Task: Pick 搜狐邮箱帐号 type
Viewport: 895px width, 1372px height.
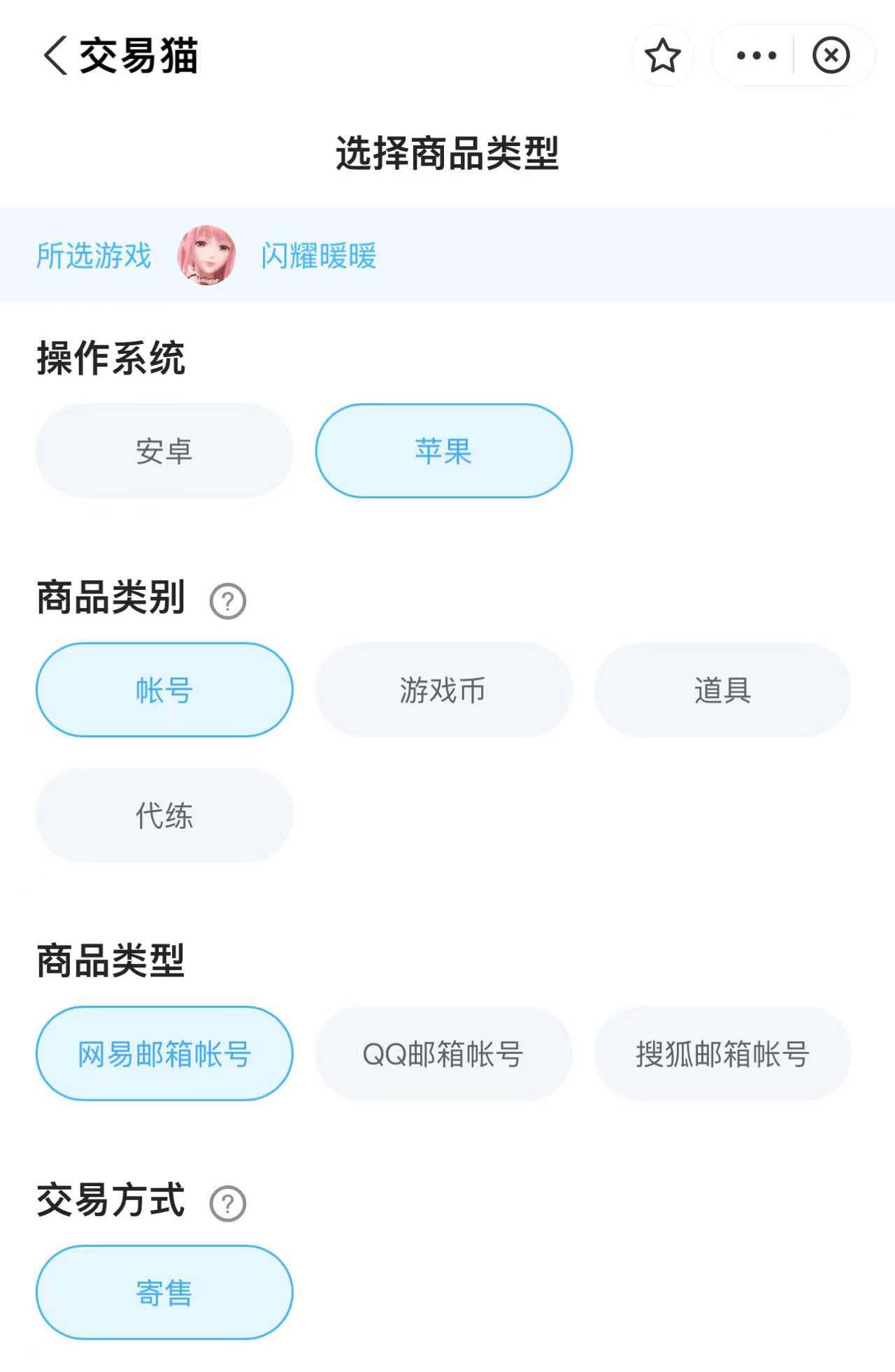Action: coord(722,1053)
